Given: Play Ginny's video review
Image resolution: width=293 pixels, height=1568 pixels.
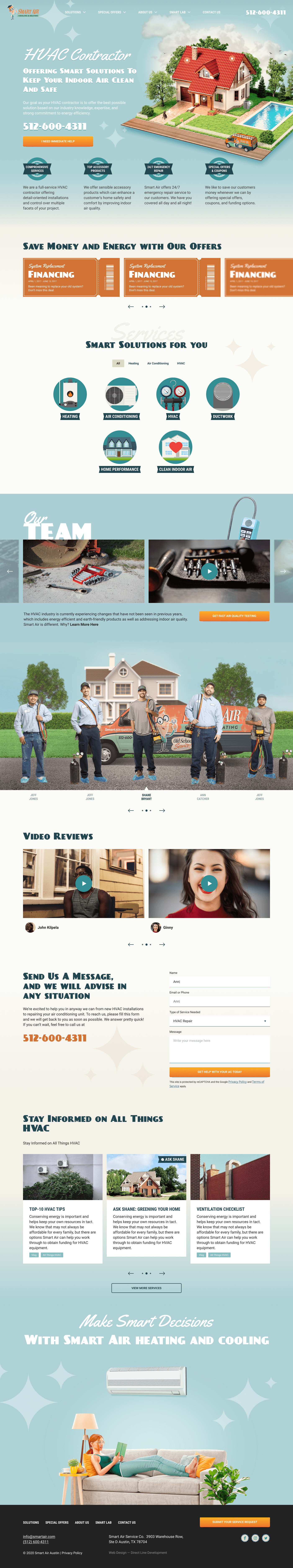Looking at the screenshot, I should point(209,883).
